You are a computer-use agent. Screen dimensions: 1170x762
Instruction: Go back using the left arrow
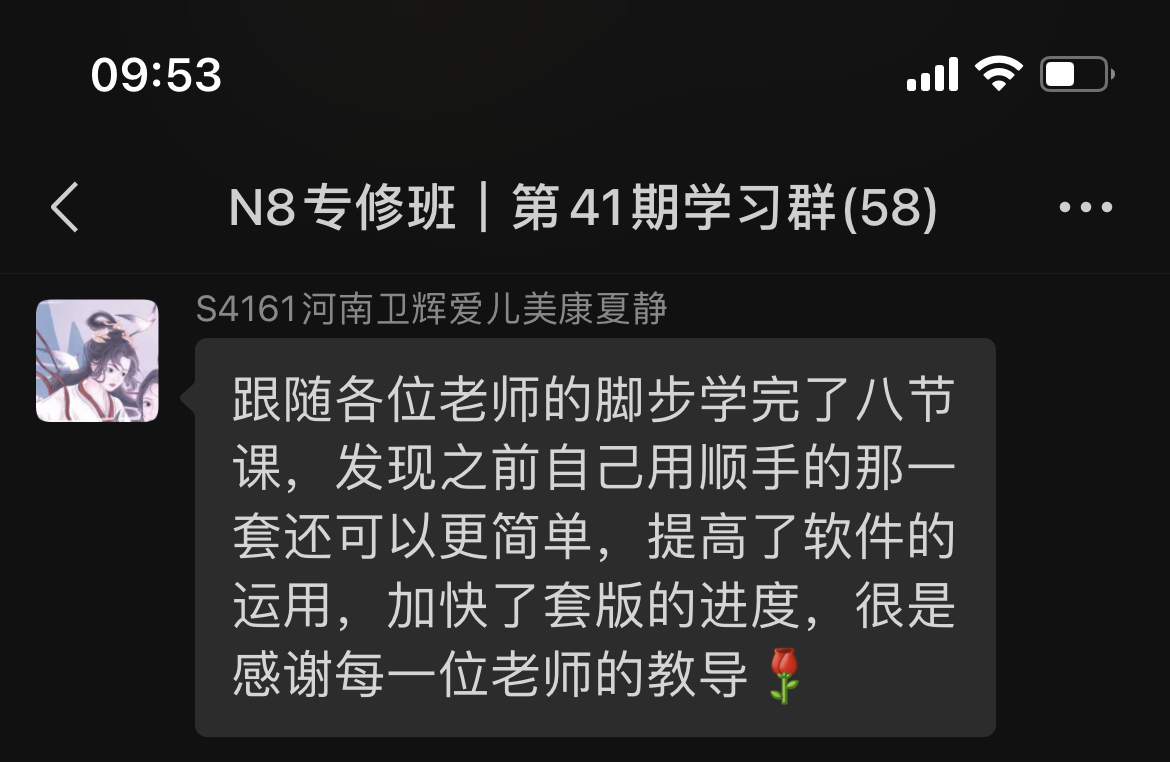click(x=65, y=208)
